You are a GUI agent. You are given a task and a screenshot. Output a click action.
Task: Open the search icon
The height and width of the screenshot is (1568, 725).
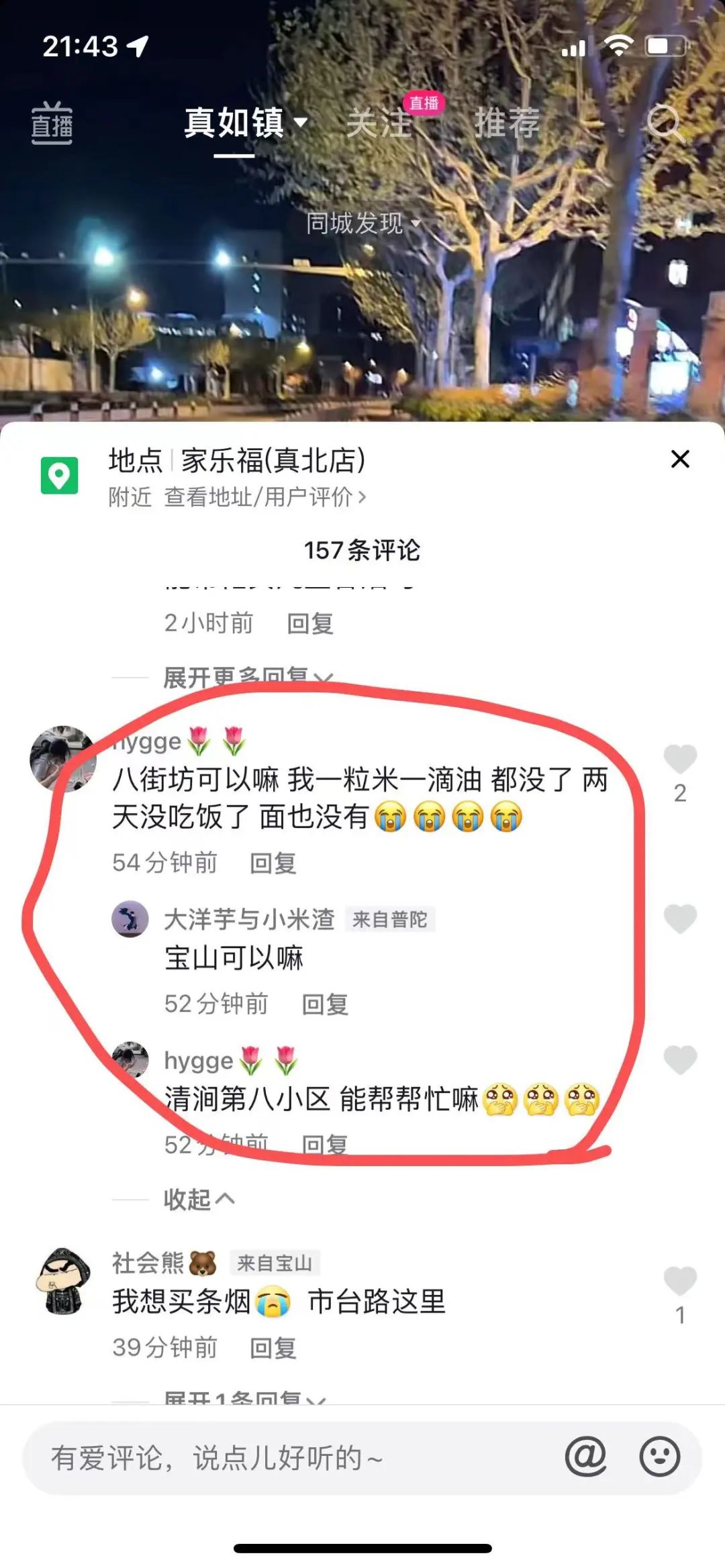(x=665, y=123)
